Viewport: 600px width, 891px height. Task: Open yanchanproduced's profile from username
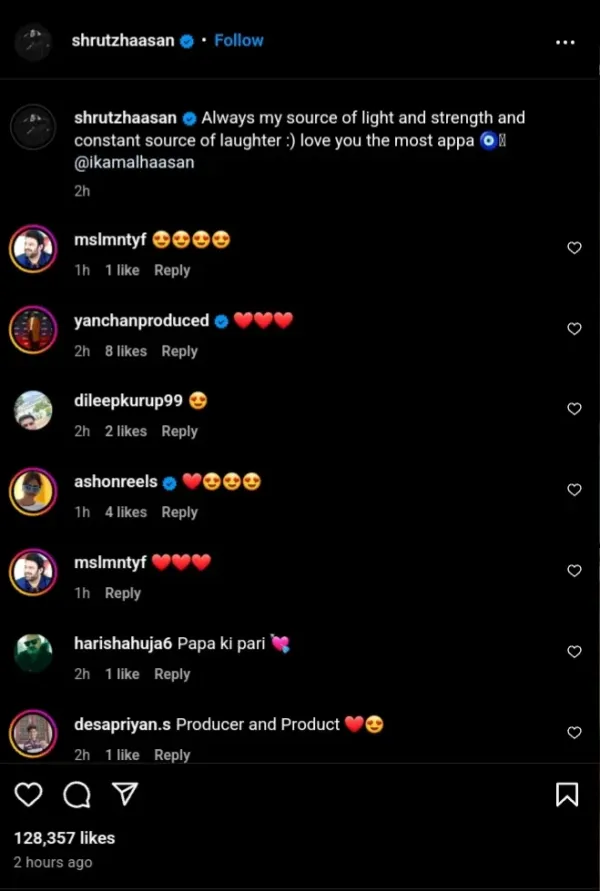141,321
